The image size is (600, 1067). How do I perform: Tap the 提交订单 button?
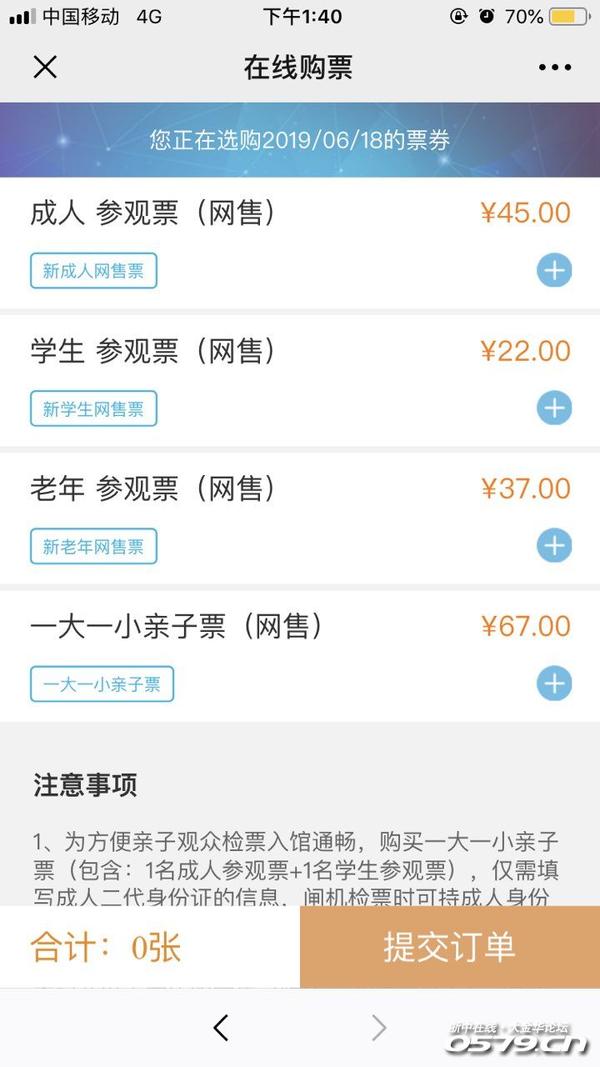click(449, 947)
